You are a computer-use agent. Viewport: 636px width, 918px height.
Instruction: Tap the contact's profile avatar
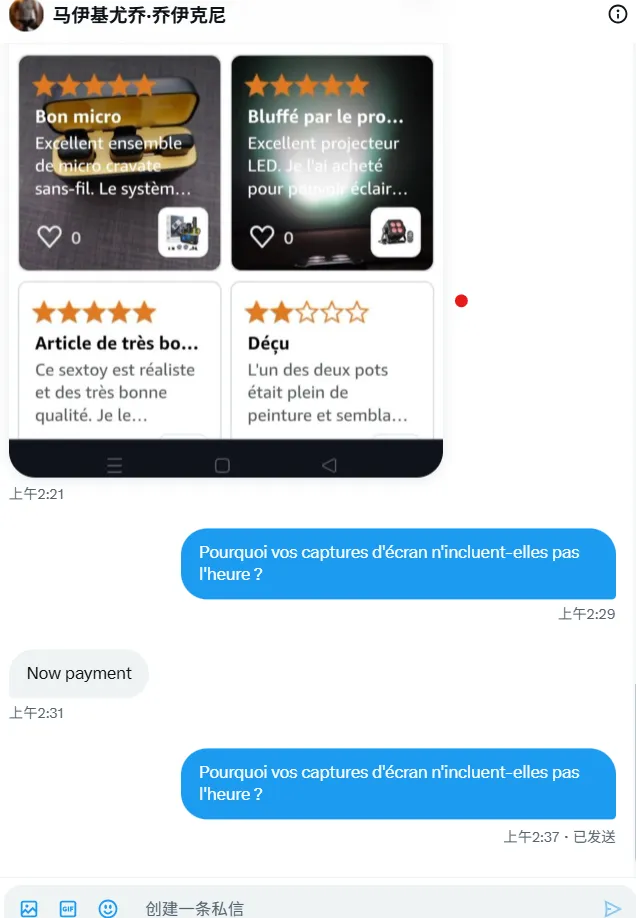tap(26, 14)
